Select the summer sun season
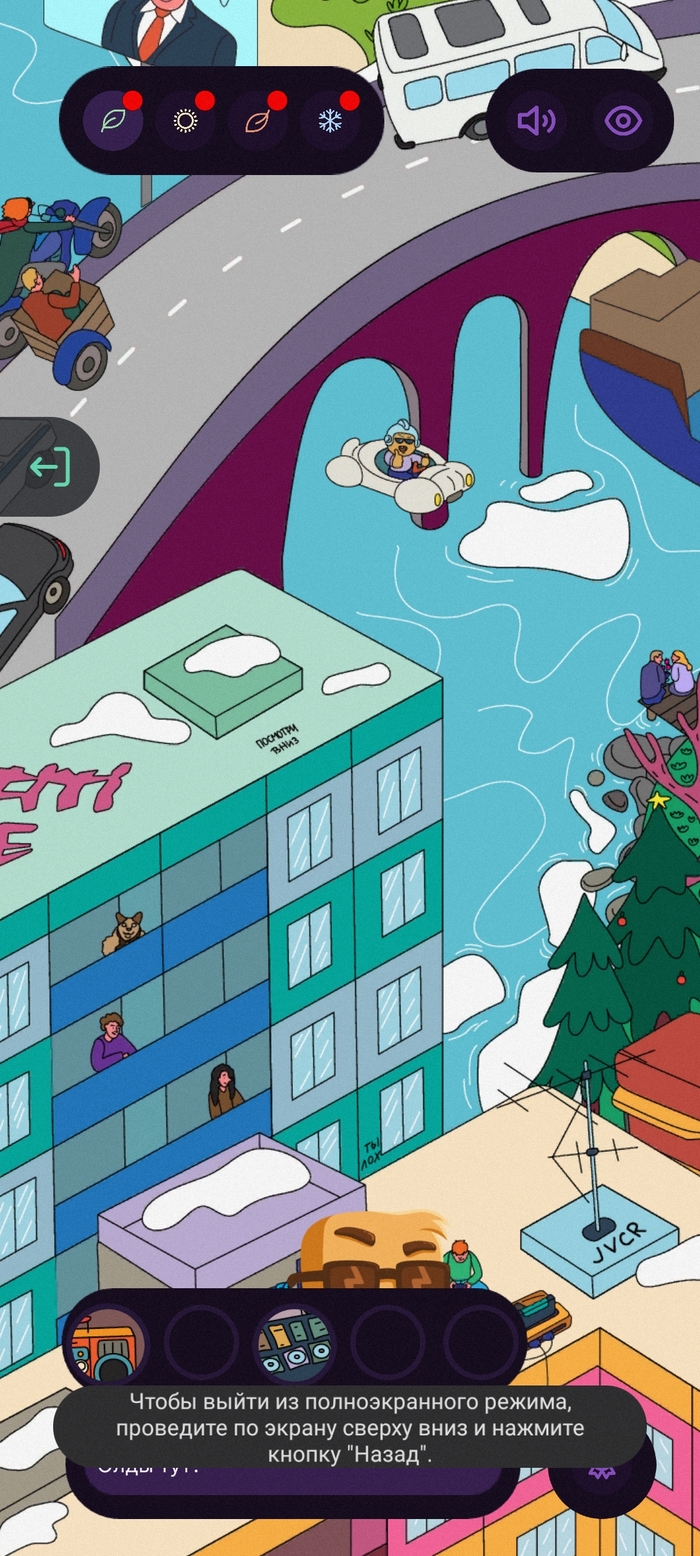The width and height of the screenshot is (700, 1556). (185, 122)
